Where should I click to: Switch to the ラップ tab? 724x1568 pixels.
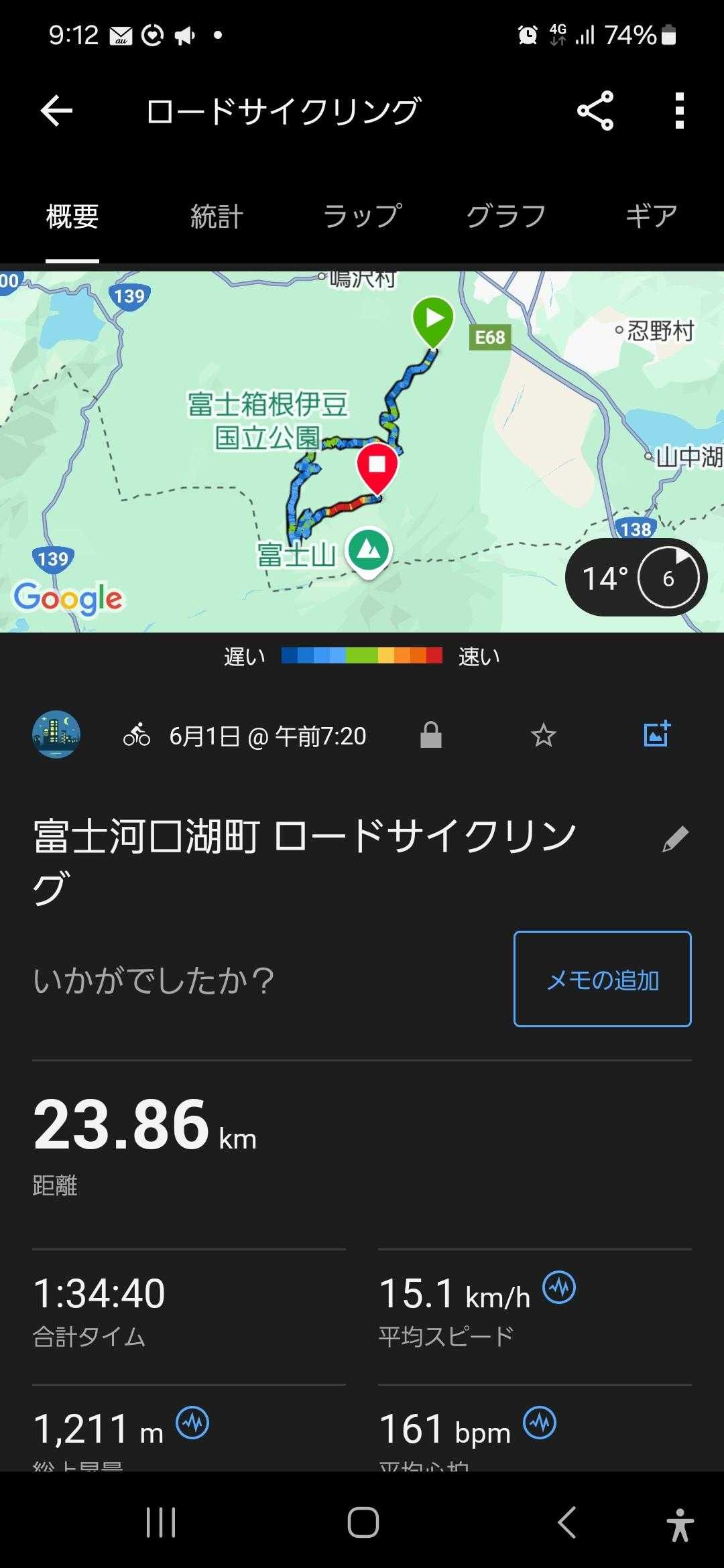pos(362,216)
